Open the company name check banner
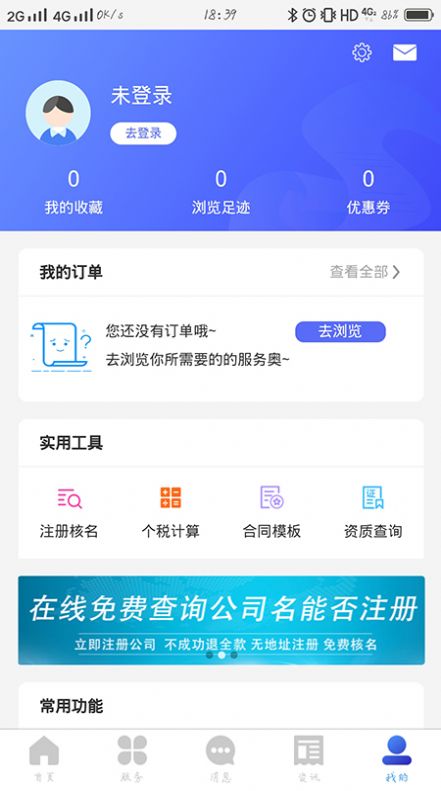The height and width of the screenshot is (791, 441). tap(221, 620)
